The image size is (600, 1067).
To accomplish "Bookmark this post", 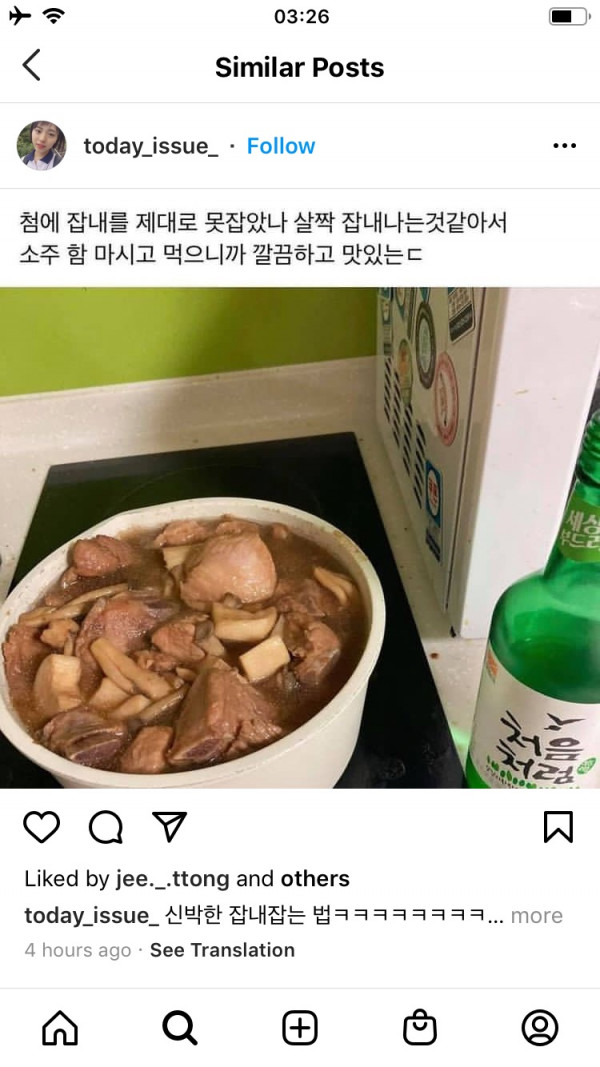I will (x=558, y=827).
